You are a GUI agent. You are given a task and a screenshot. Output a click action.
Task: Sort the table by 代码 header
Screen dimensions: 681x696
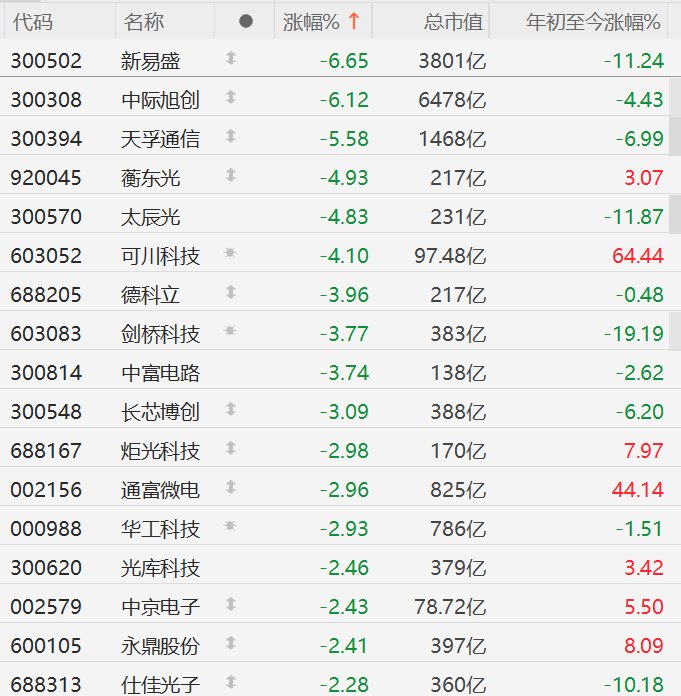33,21
